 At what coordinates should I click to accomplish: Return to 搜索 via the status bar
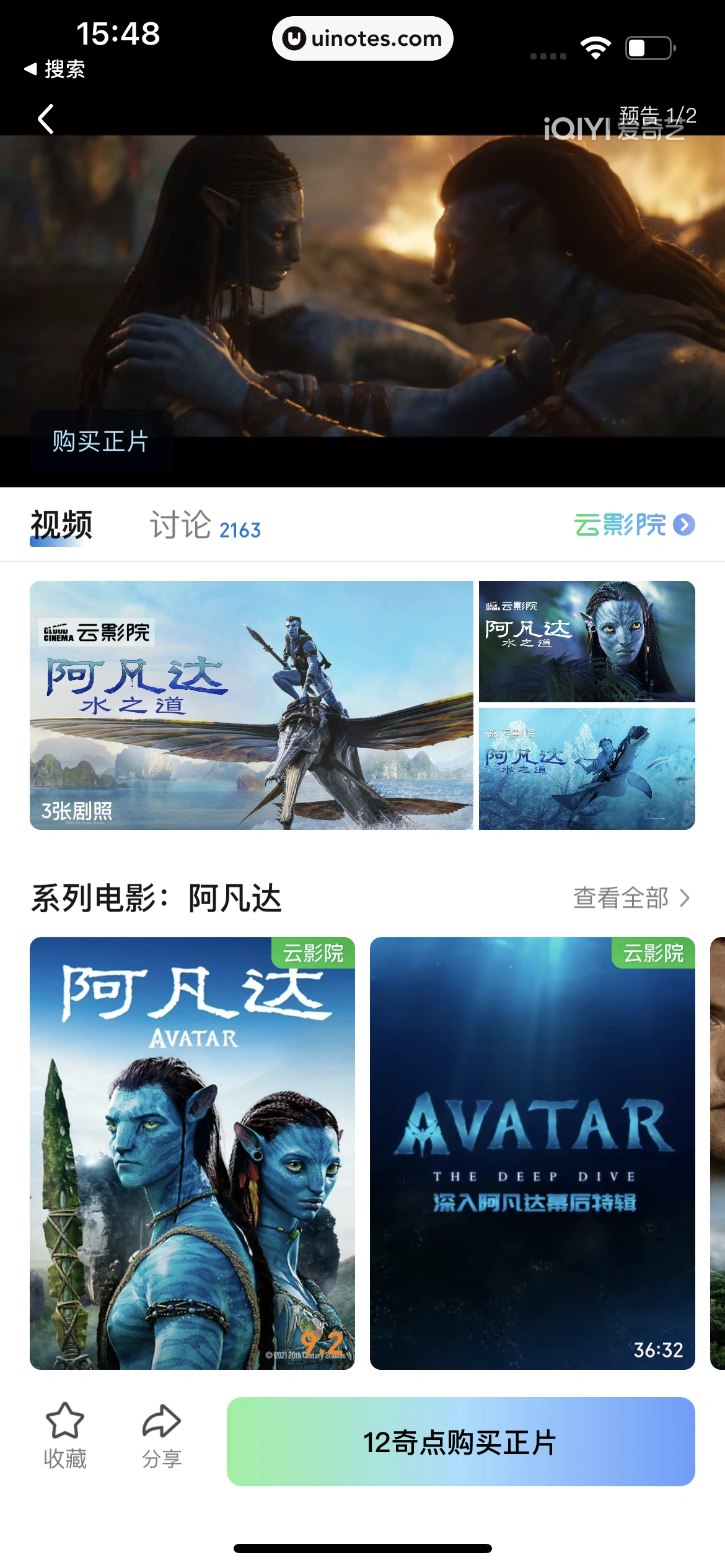(55, 69)
